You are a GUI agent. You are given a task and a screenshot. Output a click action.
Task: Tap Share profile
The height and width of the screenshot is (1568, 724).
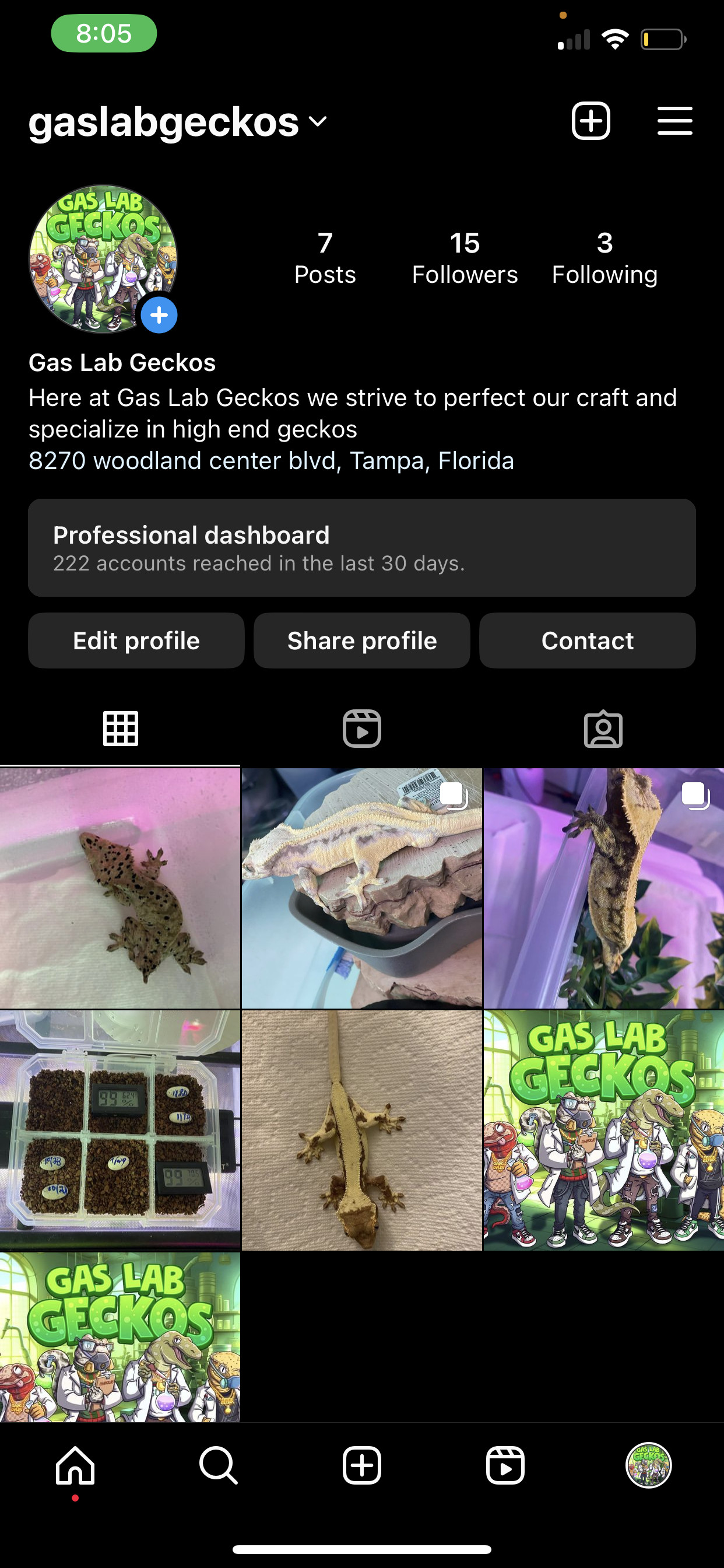361,640
